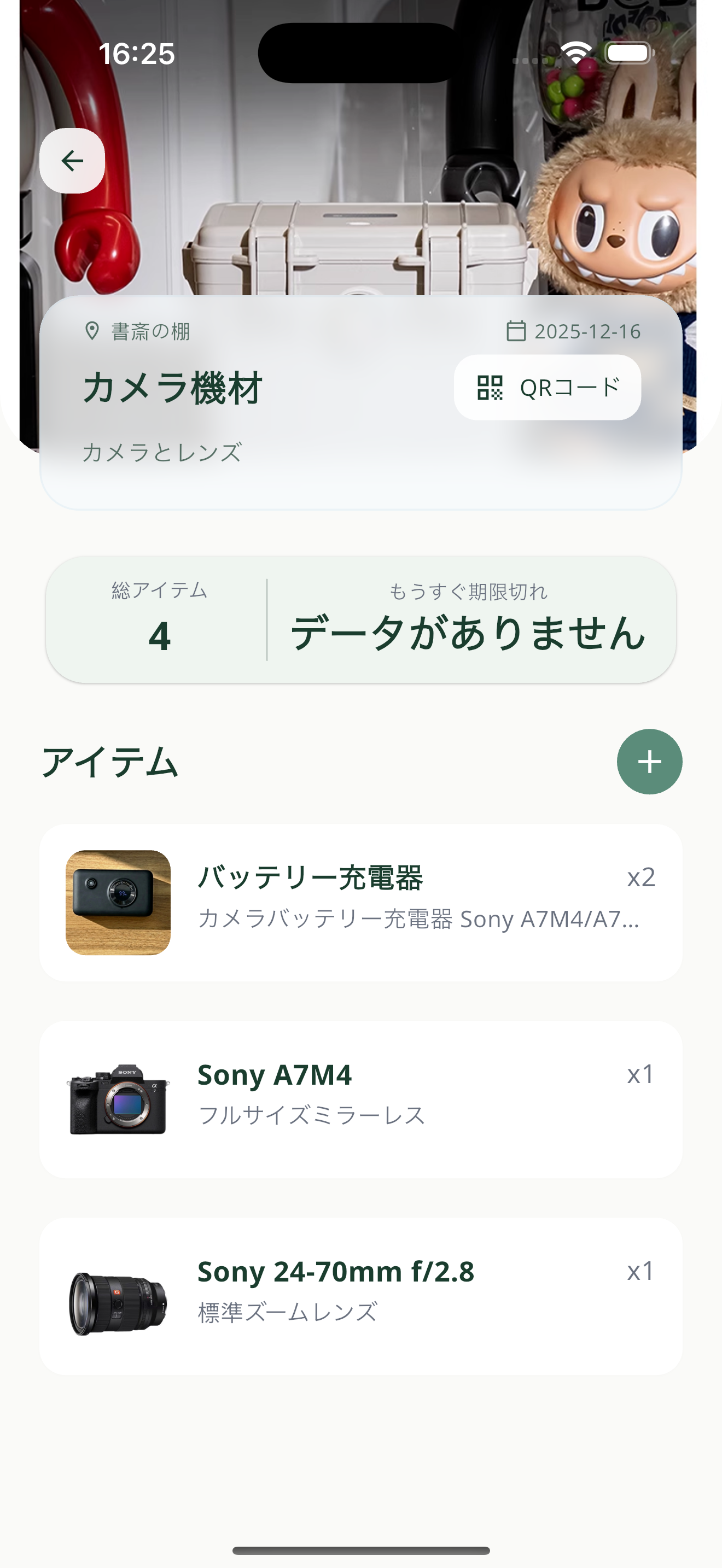This screenshot has width=722, height=1568.
Task: Tap the location pin next to 書斎の棚
Action: (x=91, y=331)
